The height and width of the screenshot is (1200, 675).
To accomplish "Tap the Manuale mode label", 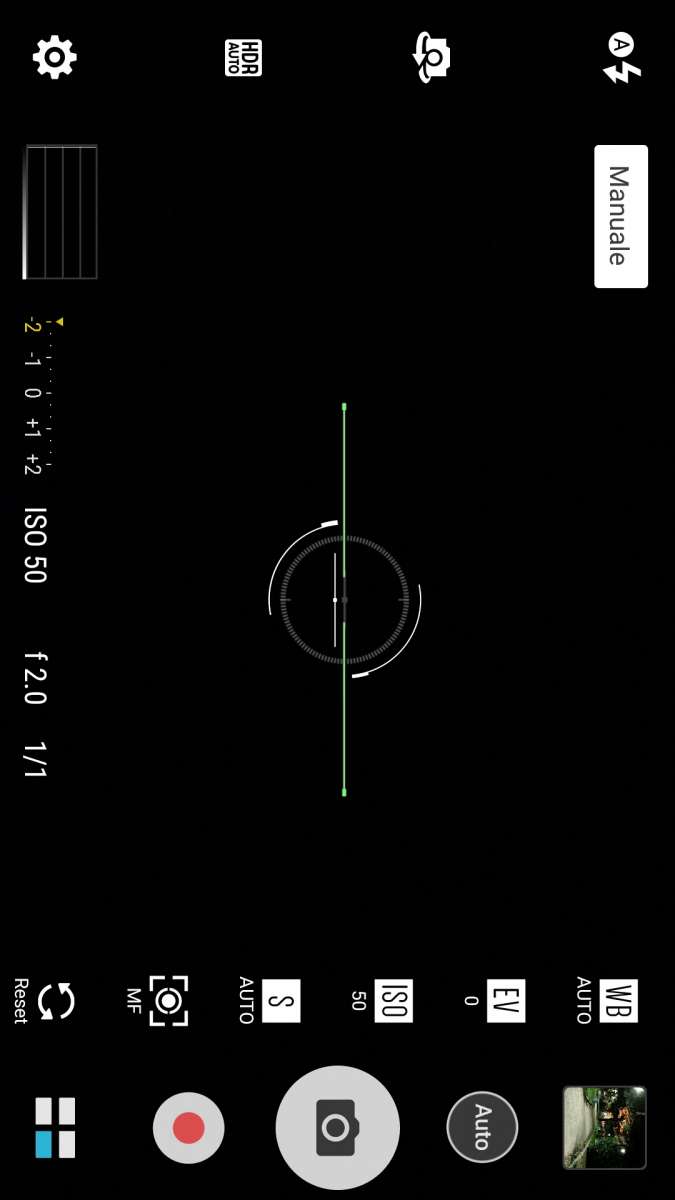I will [x=620, y=216].
